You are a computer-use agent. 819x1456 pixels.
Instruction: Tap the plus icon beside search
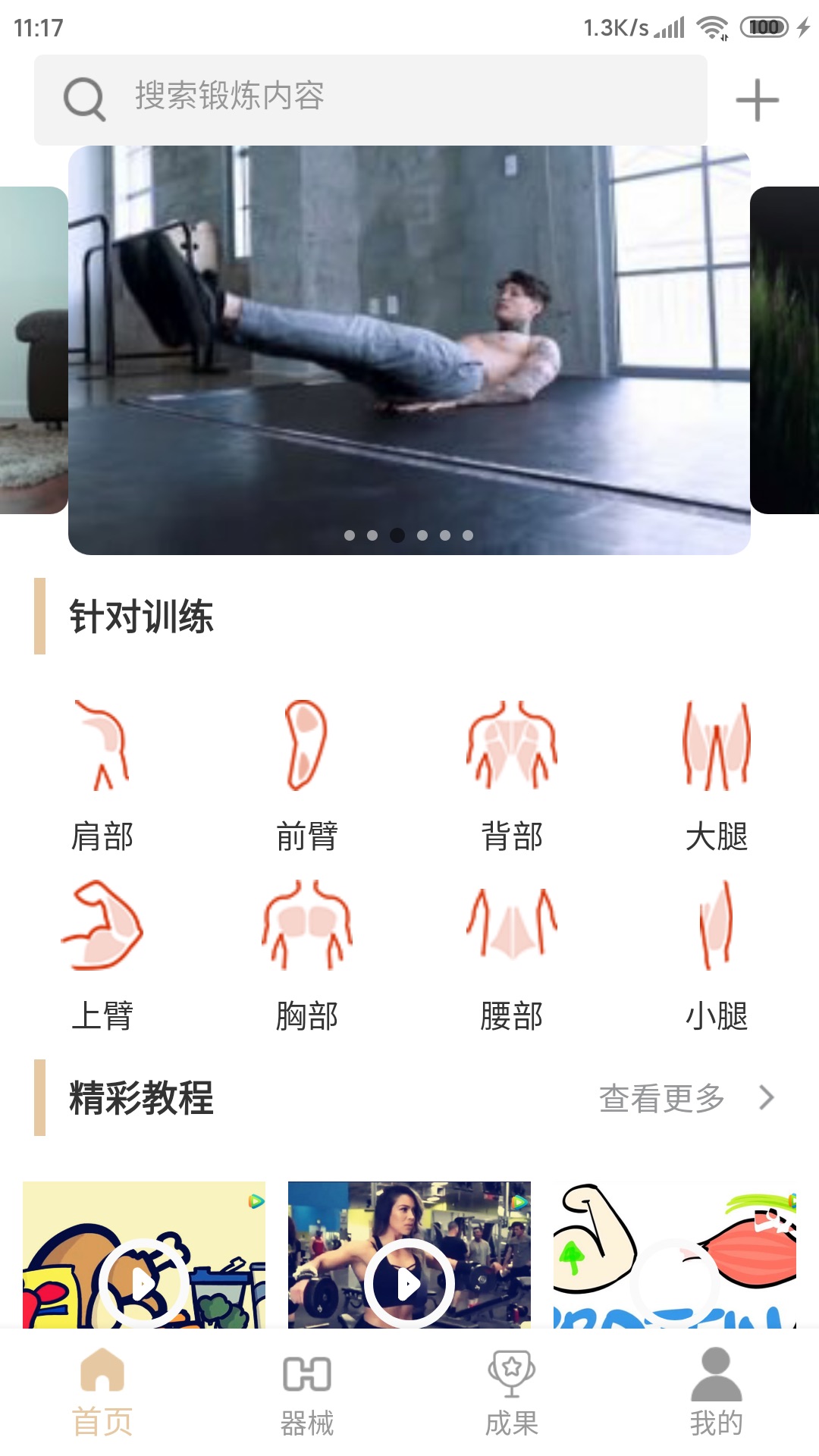coord(757,100)
